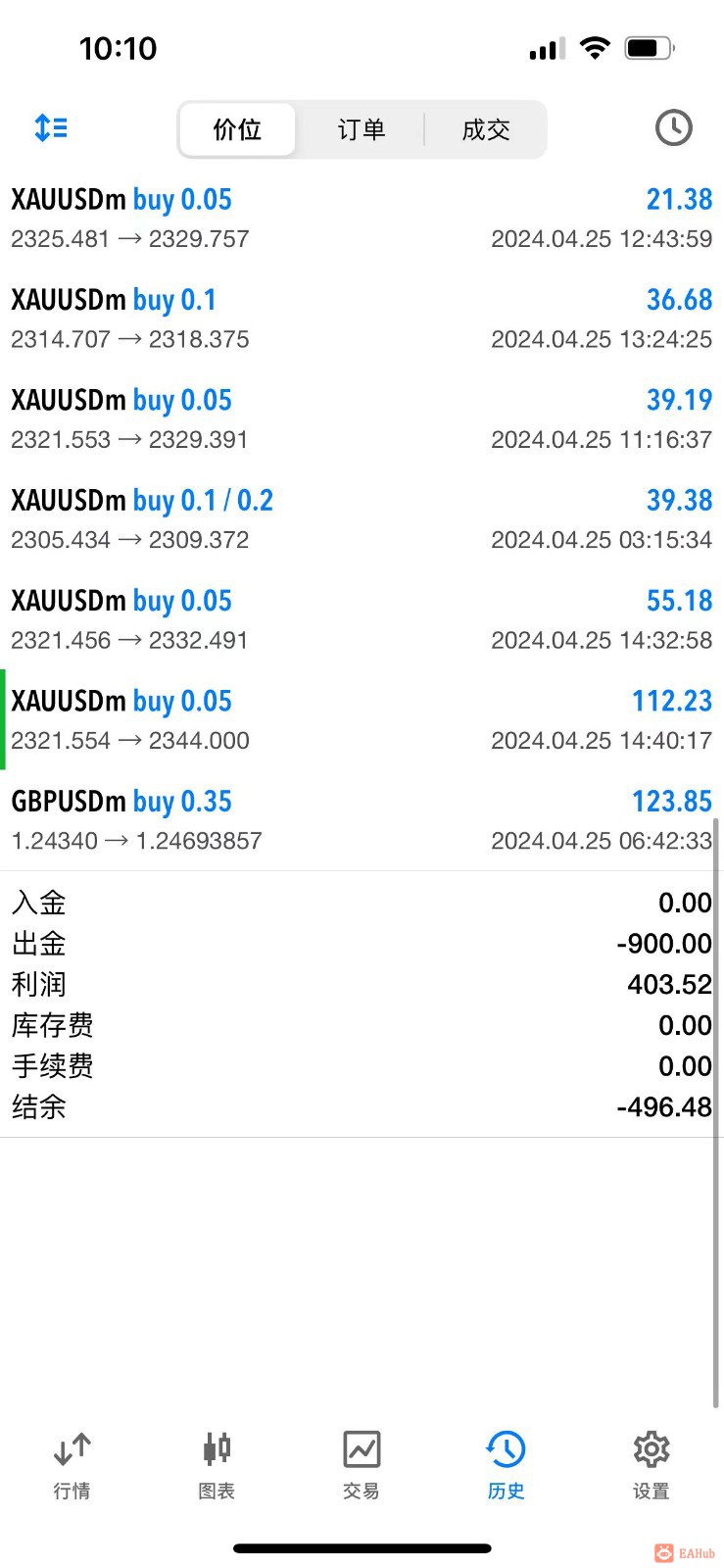Open XAUUSDm trade with profit 21.38
Viewport: 724px width, 1568px height.
point(361,219)
